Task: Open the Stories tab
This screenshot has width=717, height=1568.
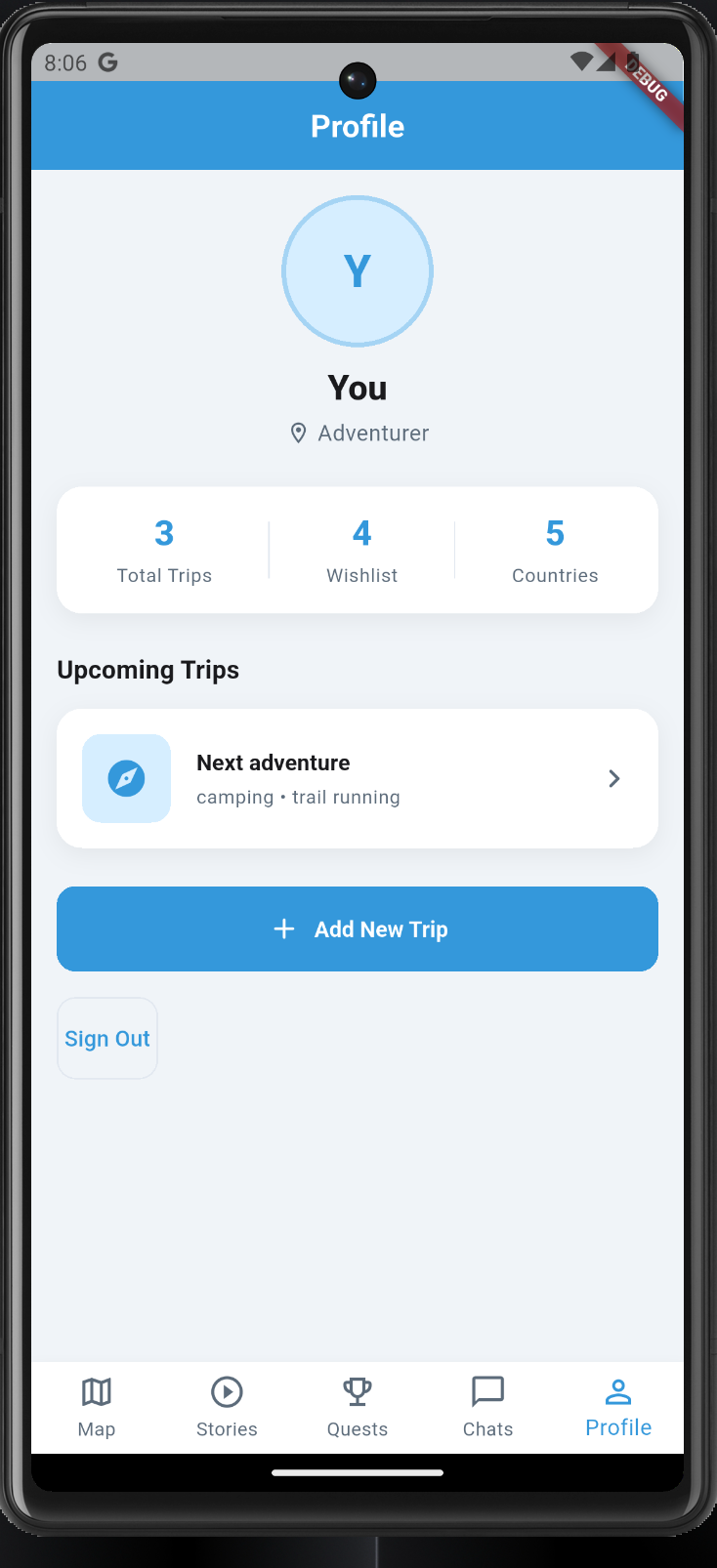Action: [x=227, y=1408]
